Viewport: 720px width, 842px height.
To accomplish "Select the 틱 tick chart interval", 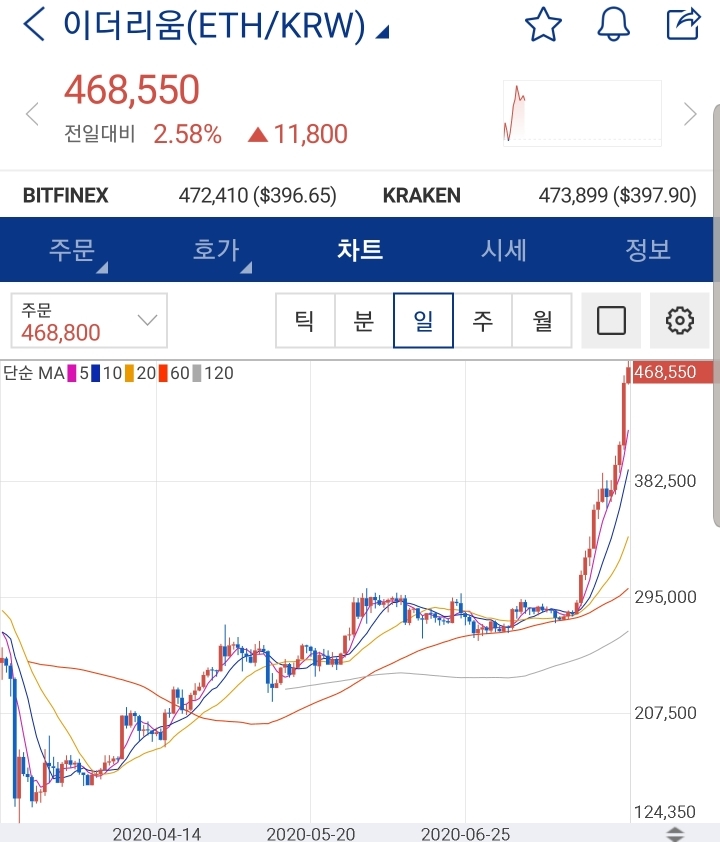I will tap(305, 320).
